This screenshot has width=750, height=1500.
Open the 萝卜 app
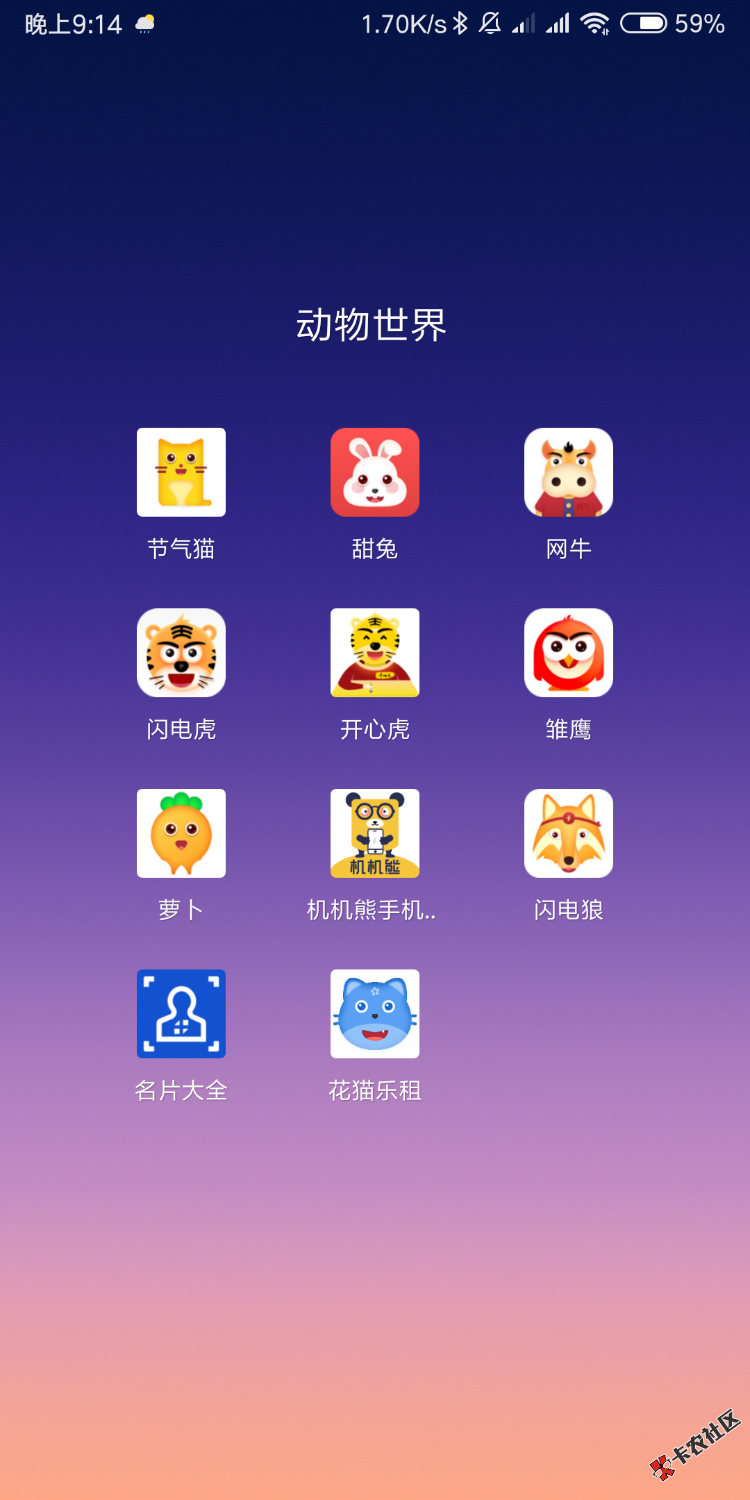pos(181,833)
